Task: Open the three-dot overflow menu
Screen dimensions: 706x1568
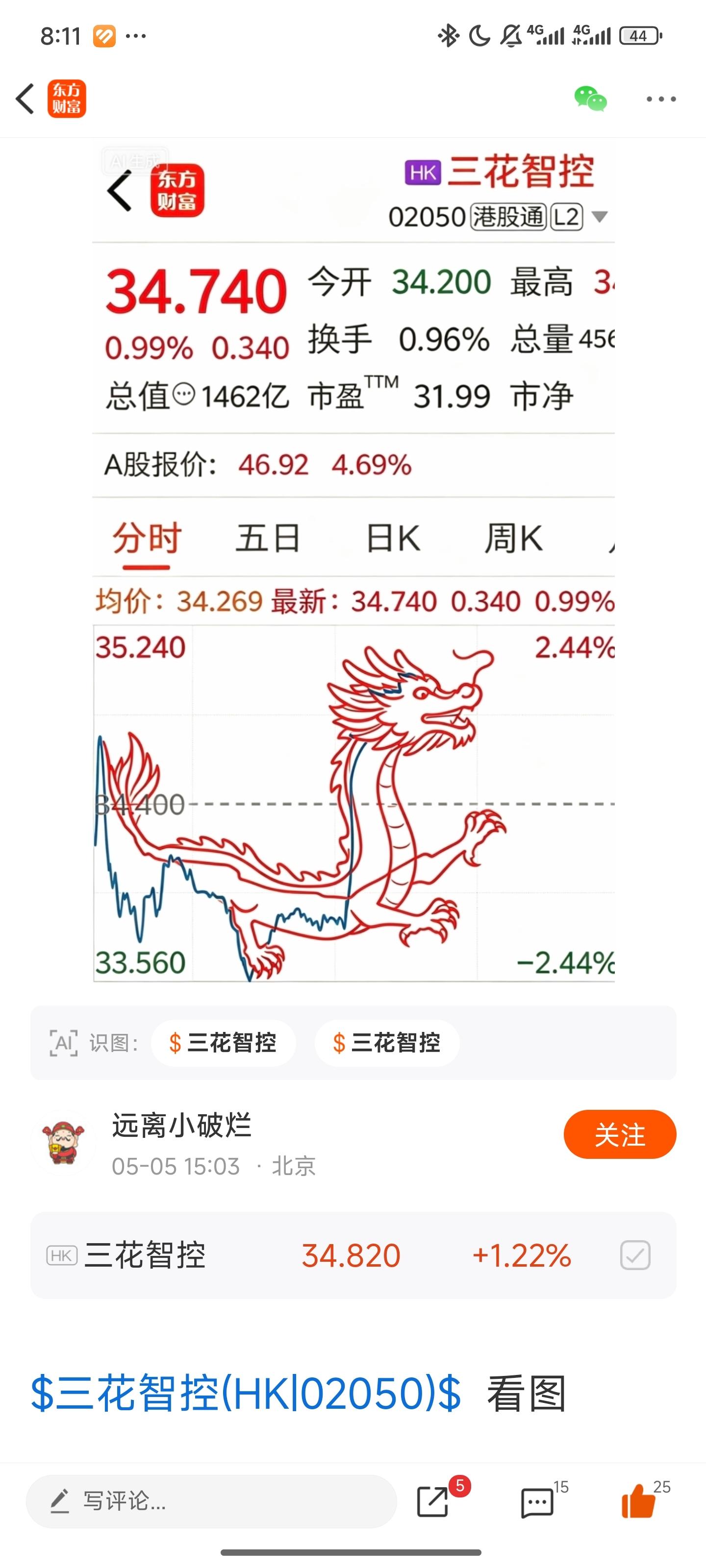Action: click(x=661, y=98)
